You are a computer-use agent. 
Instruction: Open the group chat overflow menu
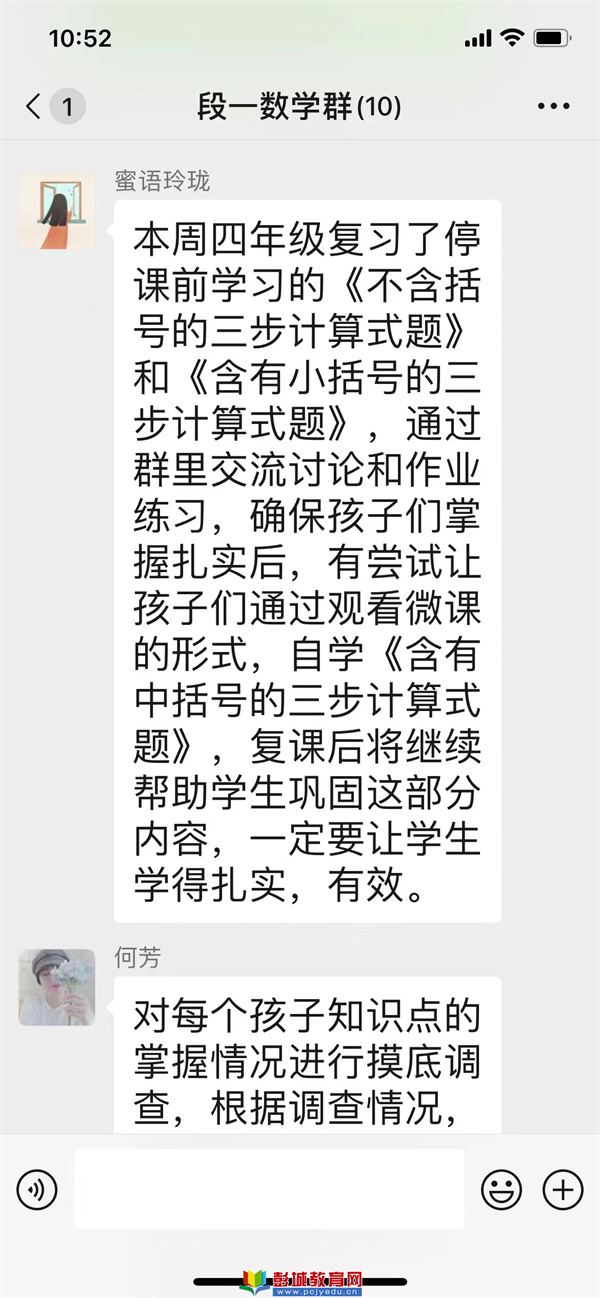coord(553,106)
